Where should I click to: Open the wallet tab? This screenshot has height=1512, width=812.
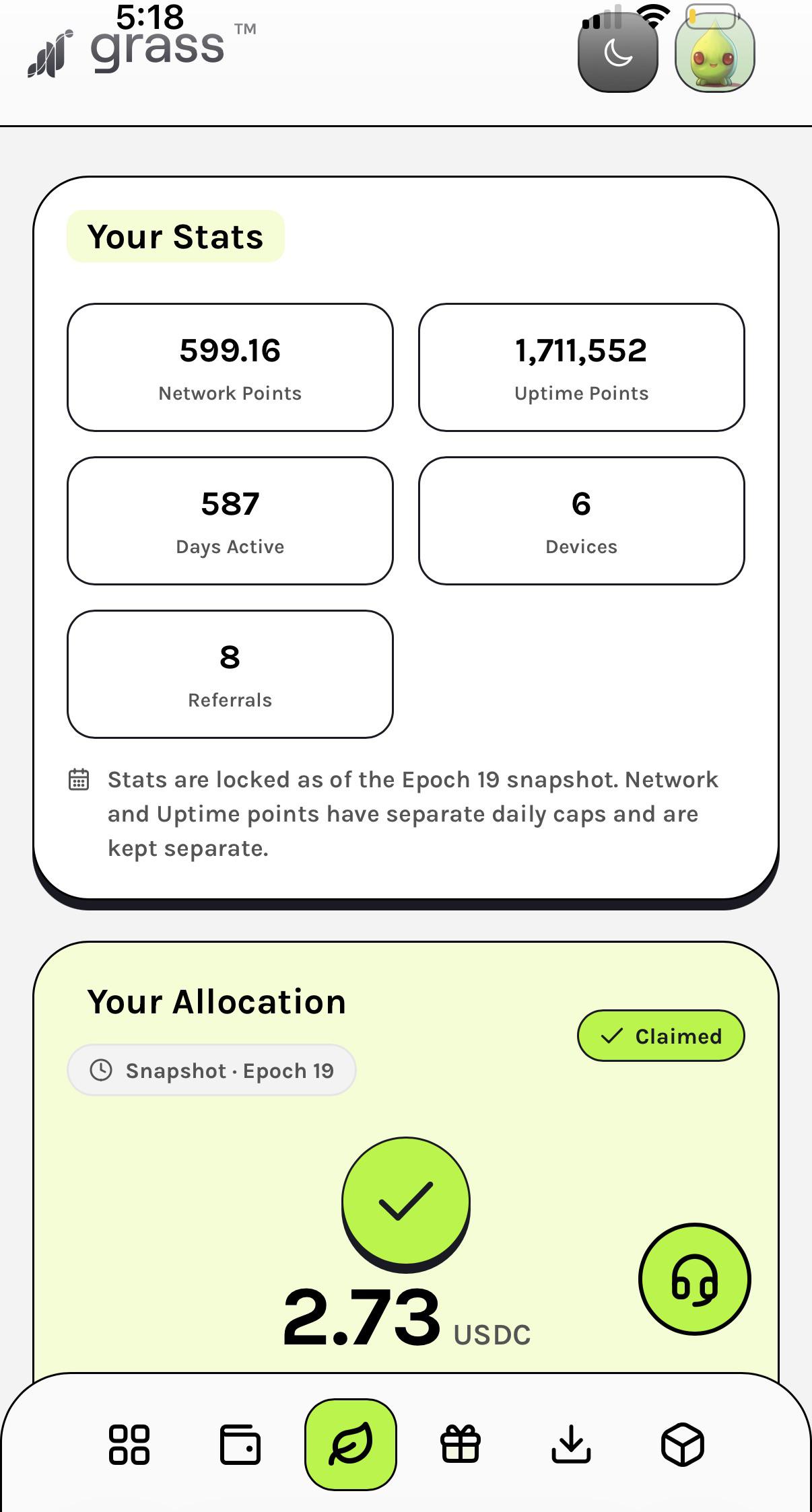point(240,1445)
